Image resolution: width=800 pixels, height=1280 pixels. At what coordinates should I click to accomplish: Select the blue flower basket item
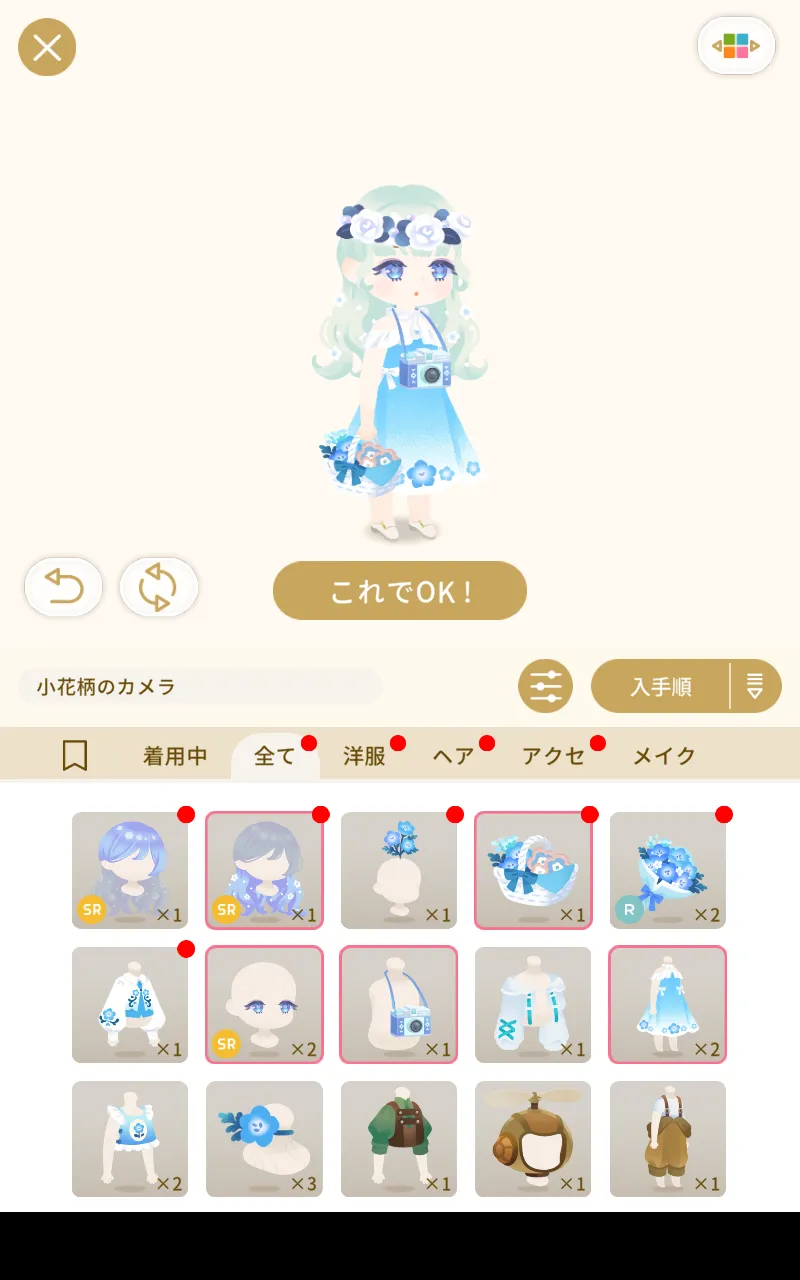(x=533, y=870)
